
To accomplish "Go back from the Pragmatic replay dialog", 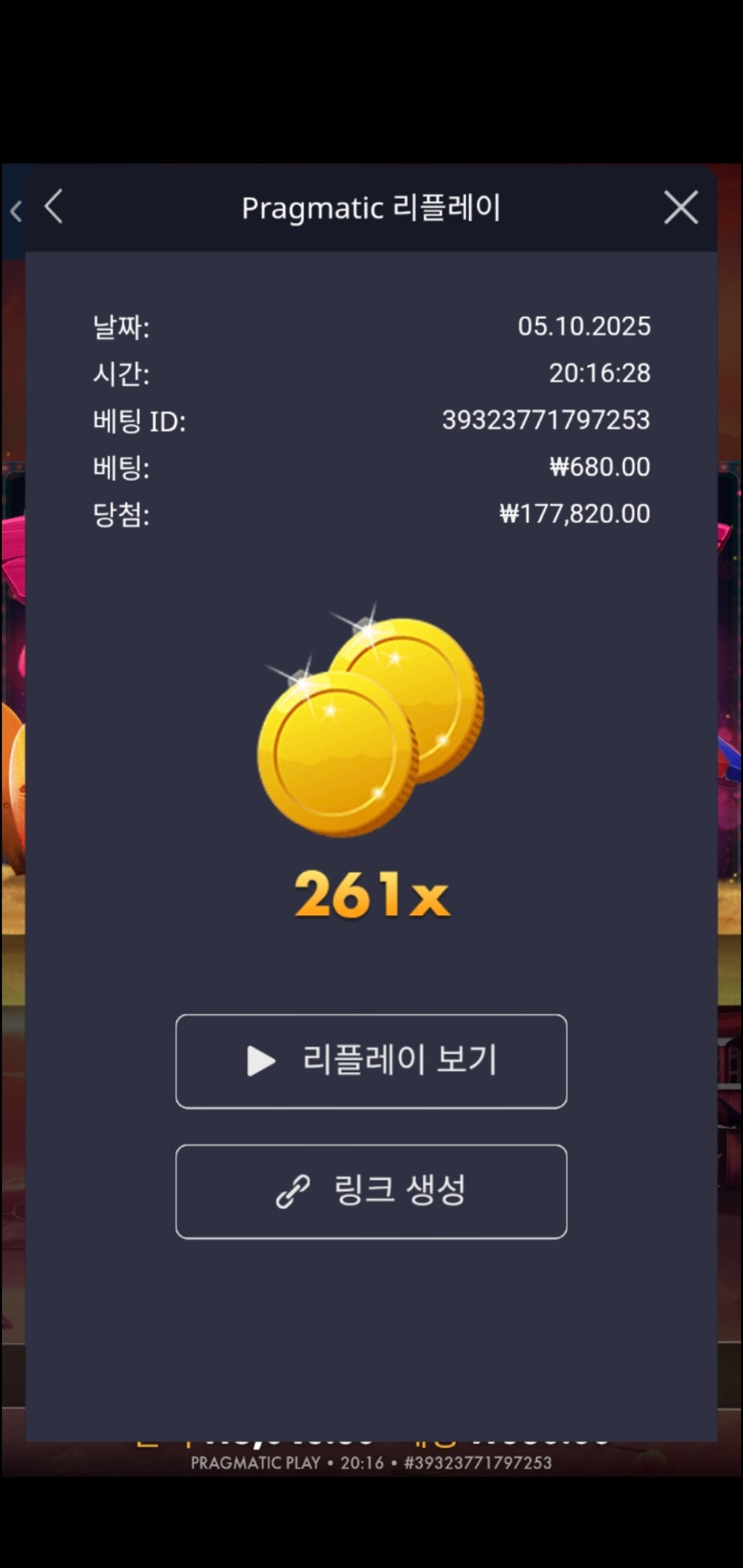I will click(x=55, y=207).
